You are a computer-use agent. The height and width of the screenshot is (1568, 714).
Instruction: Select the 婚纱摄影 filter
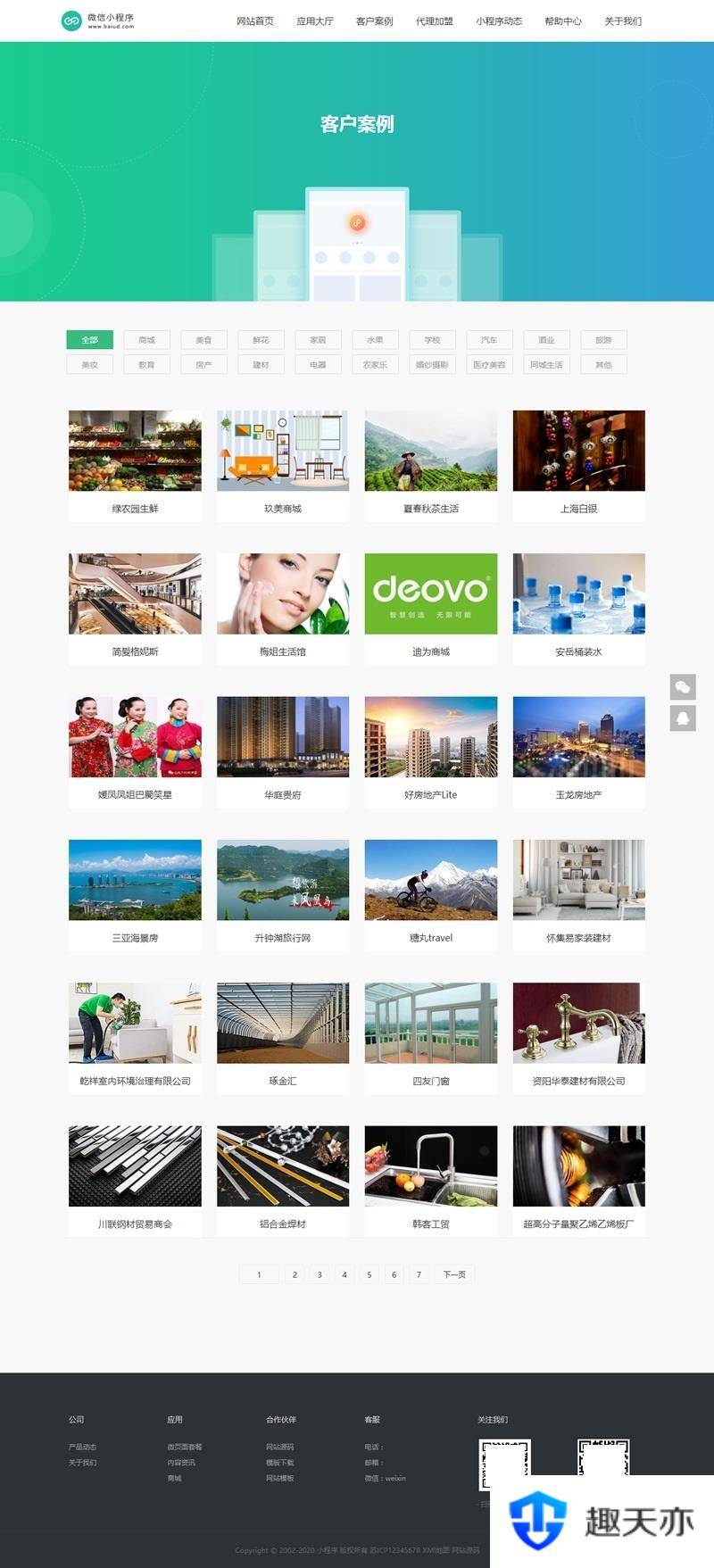tap(432, 364)
